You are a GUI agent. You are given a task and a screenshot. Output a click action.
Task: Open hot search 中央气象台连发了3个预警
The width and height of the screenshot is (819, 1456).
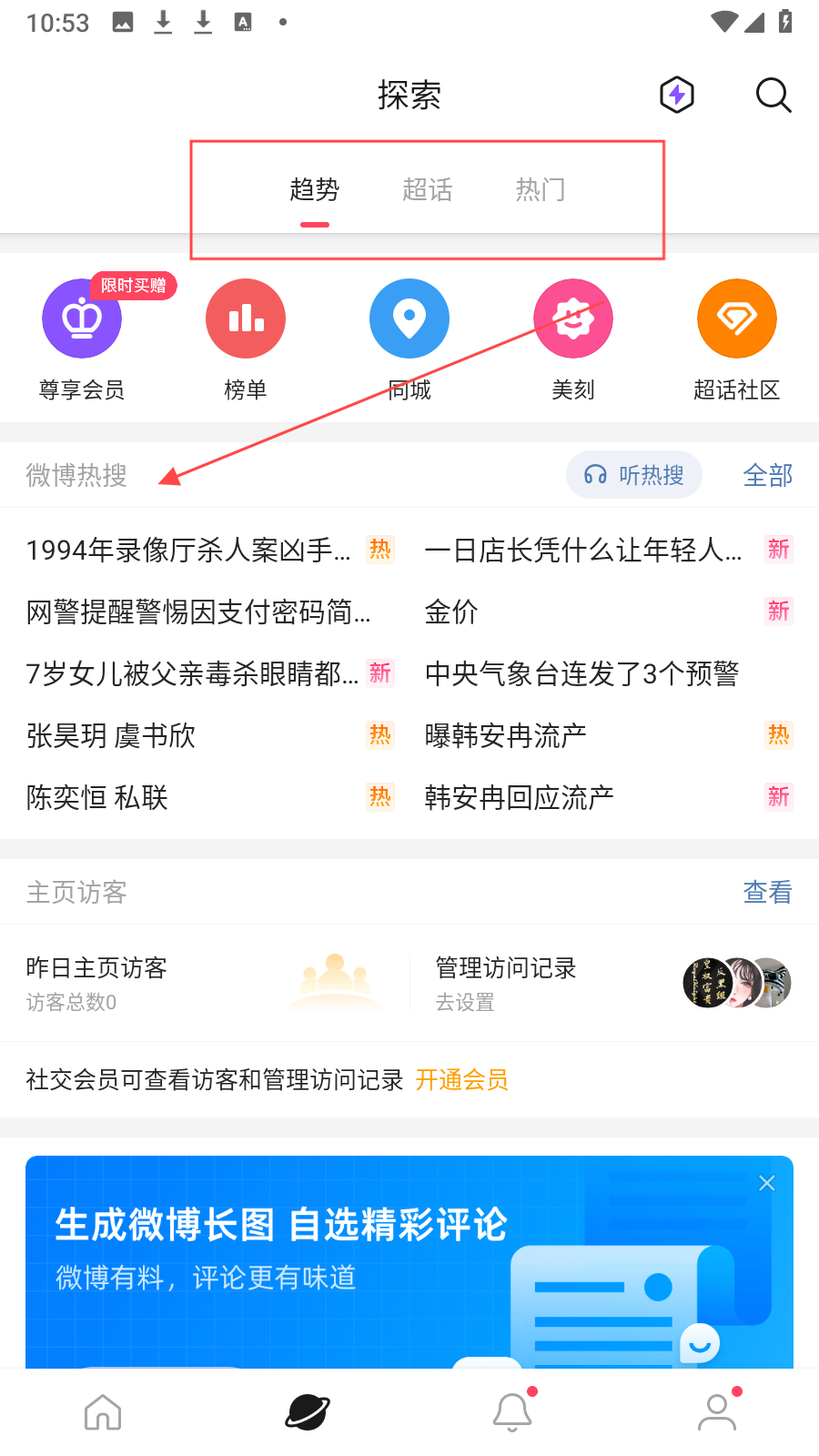pos(581,674)
